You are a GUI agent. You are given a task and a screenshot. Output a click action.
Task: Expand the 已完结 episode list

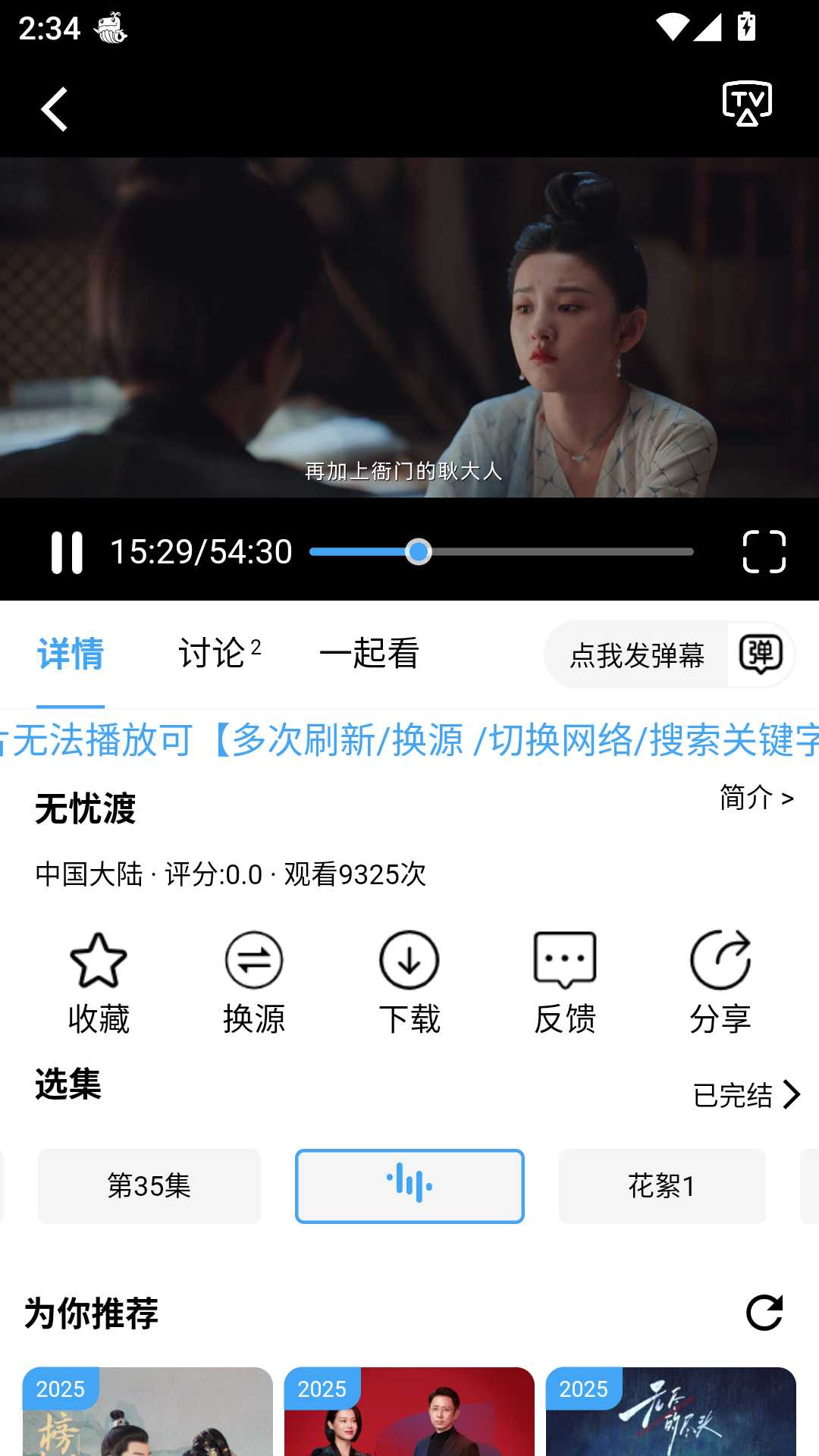(746, 1095)
